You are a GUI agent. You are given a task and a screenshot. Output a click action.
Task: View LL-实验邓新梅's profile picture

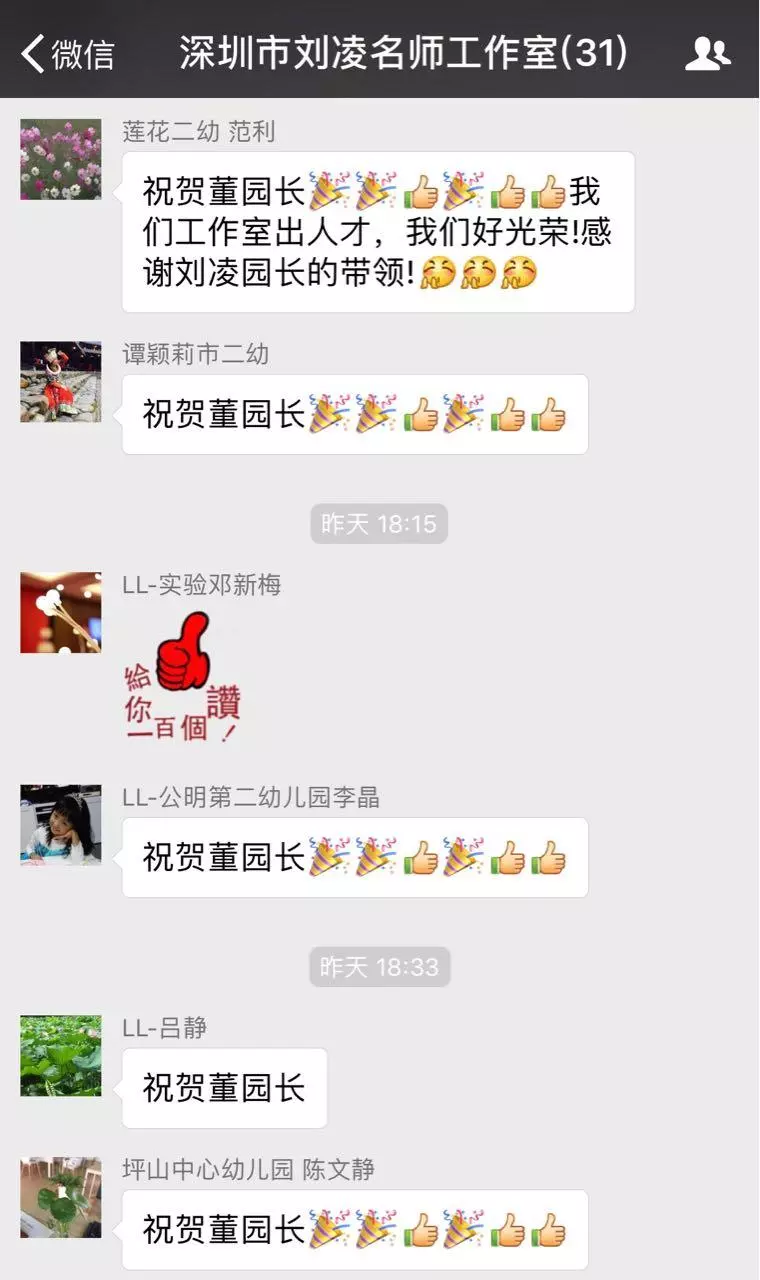point(61,613)
